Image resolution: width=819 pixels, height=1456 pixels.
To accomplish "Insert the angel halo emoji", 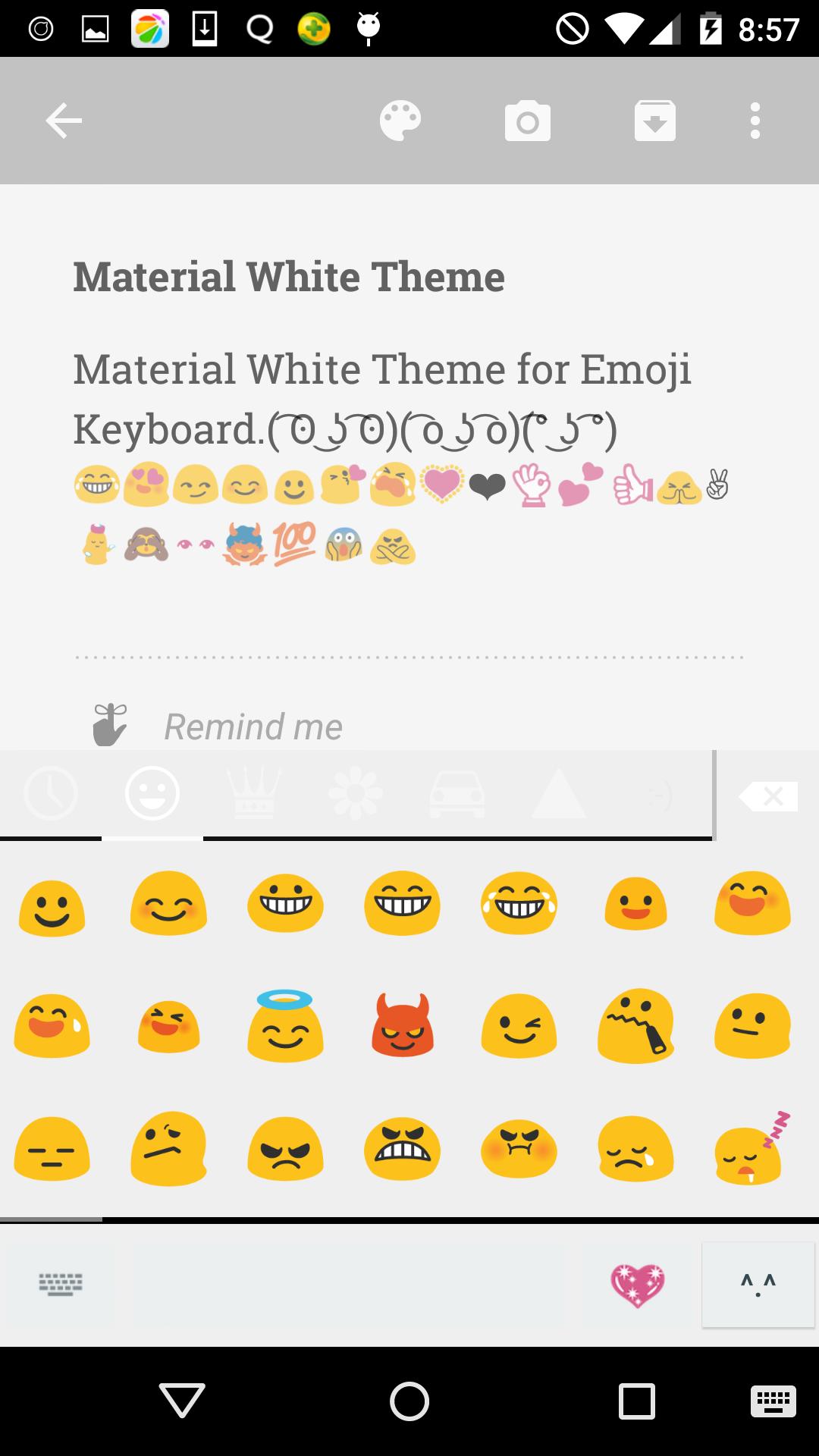I will 285,1025.
